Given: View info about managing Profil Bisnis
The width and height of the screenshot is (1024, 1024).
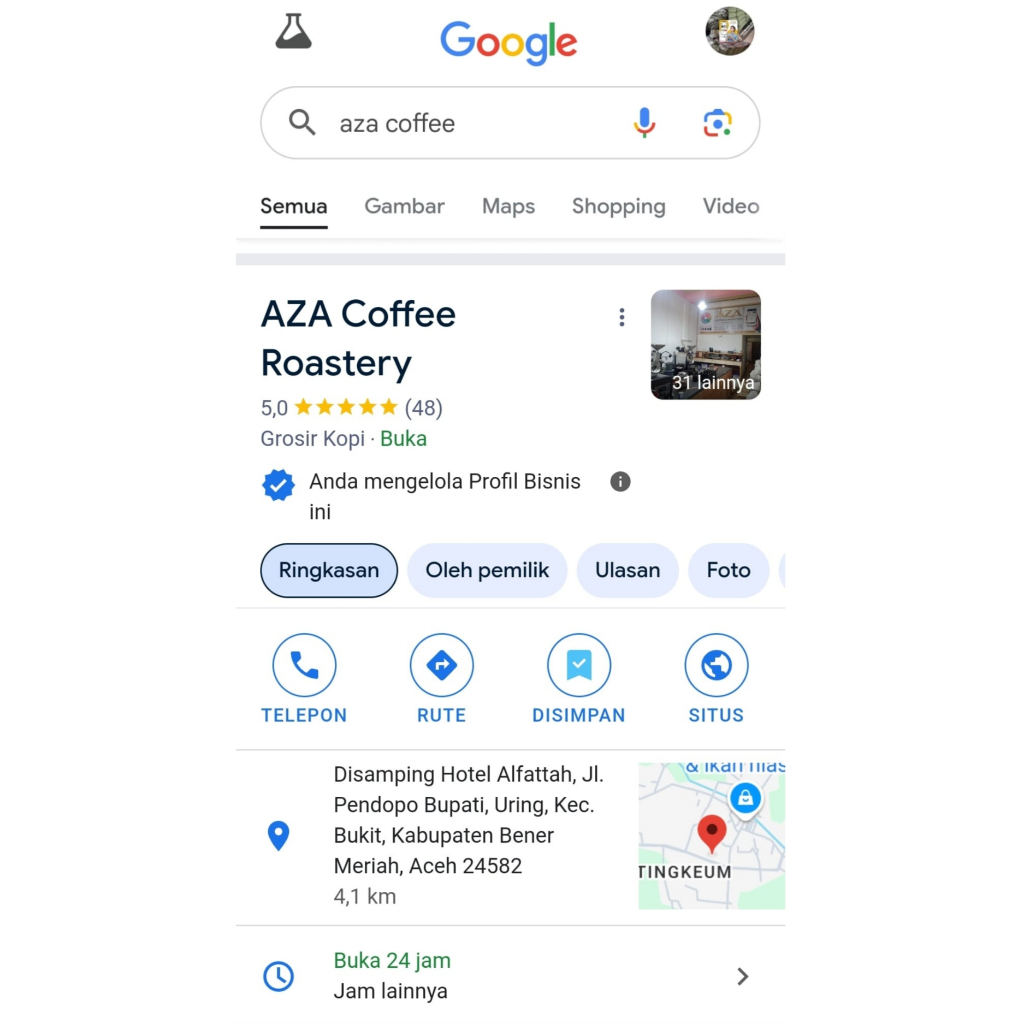Looking at the screenshot, I should pyautogui.click(x=620, y=482).
